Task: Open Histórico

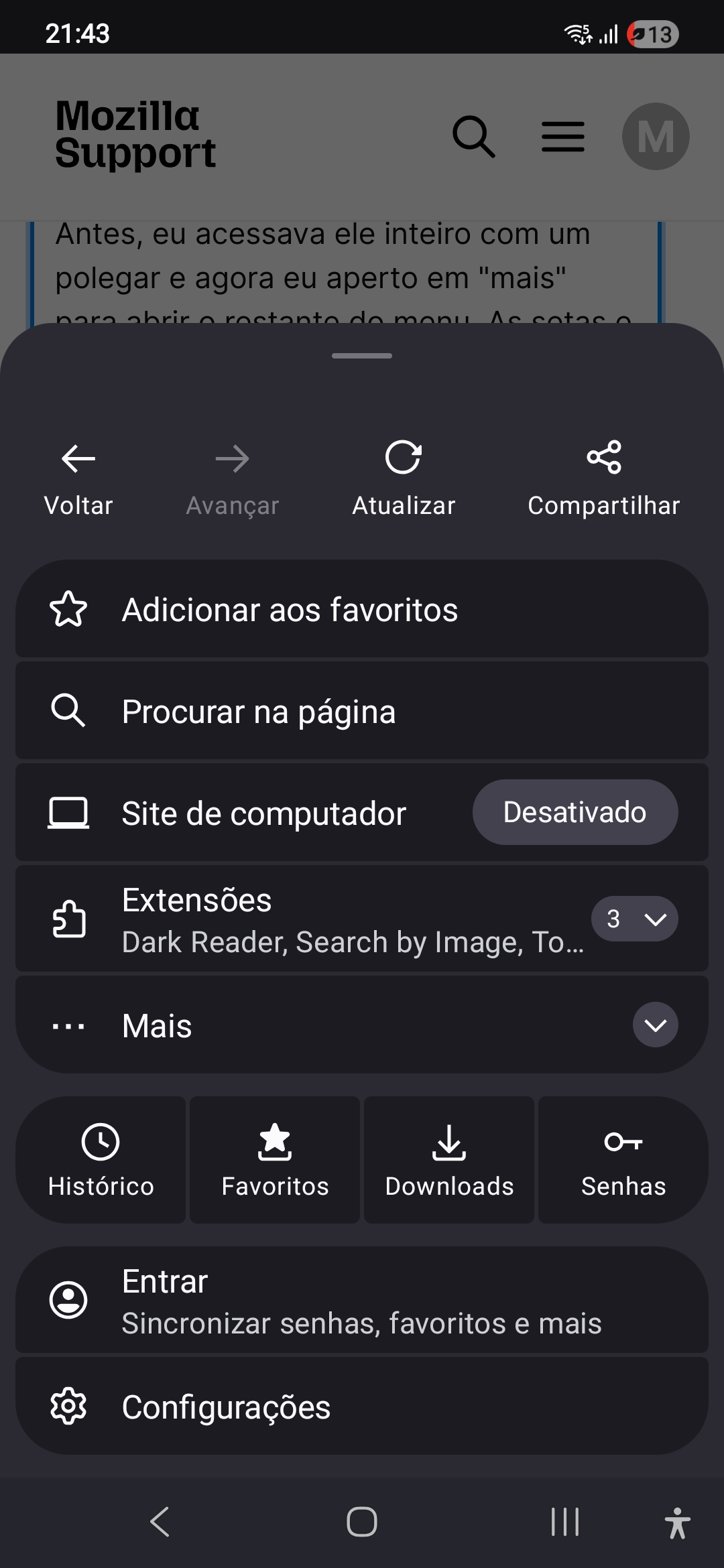Action: click(x=101, y=1161)
